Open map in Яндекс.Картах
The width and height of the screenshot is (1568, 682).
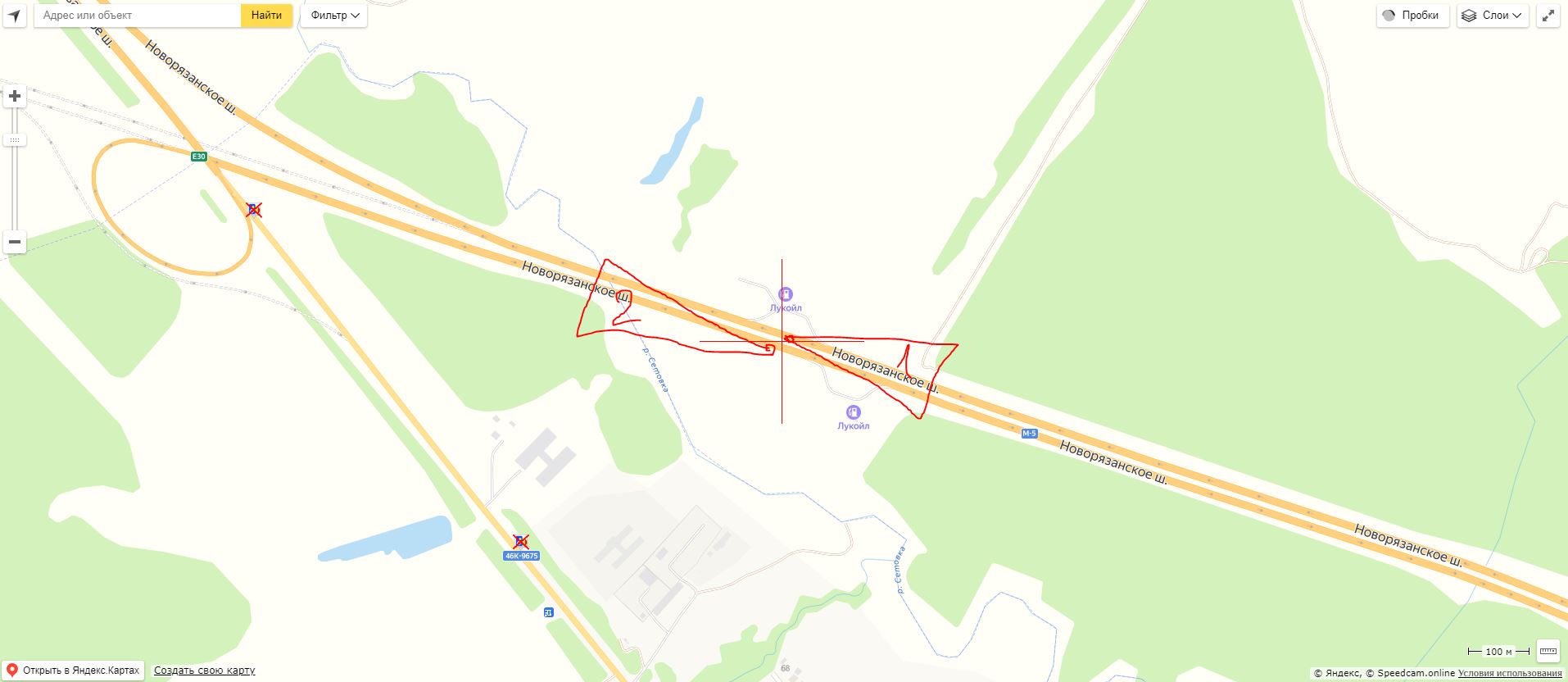[x=73, y=671]
